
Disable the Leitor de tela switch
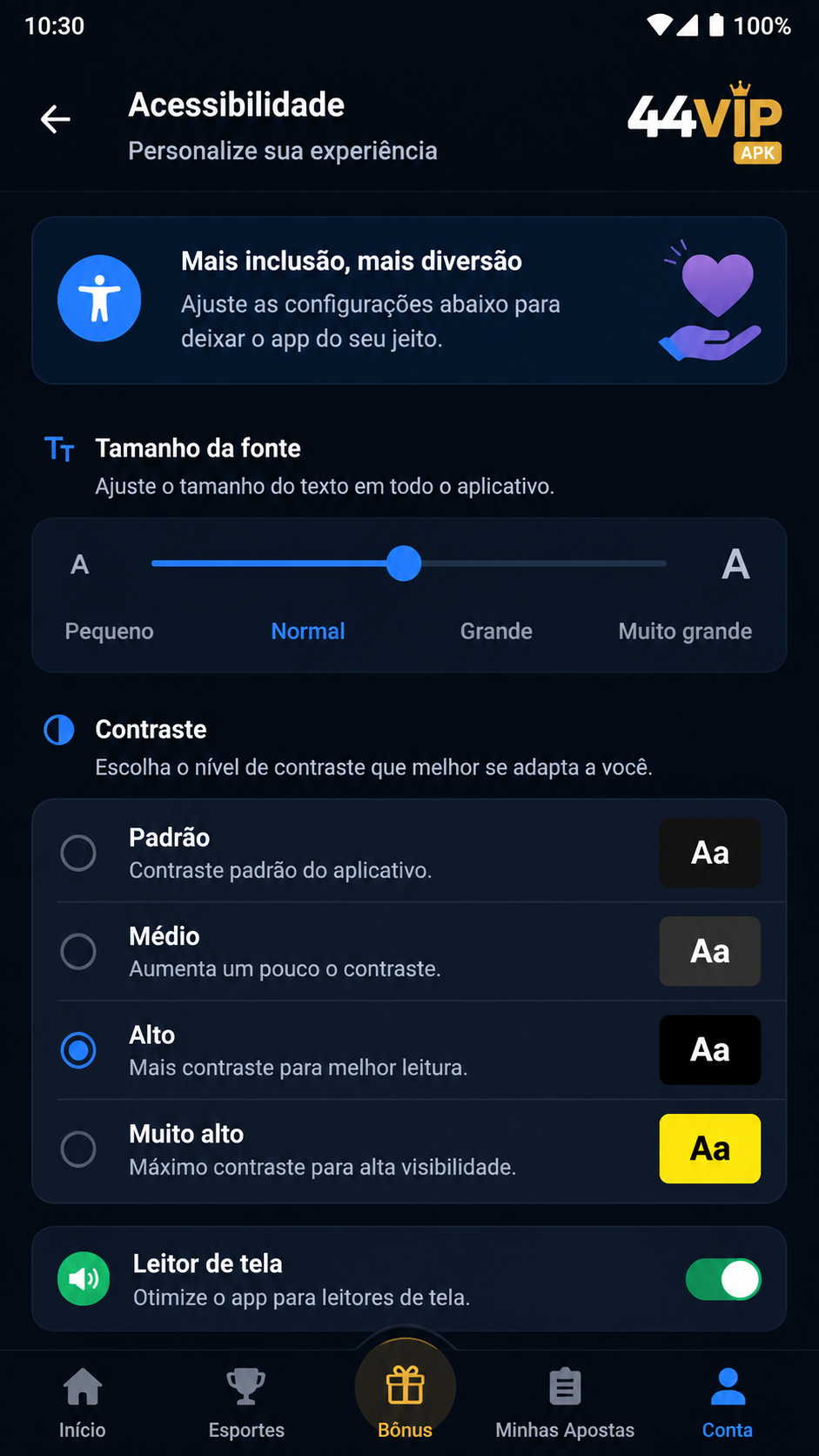[x=723, y=1279]
